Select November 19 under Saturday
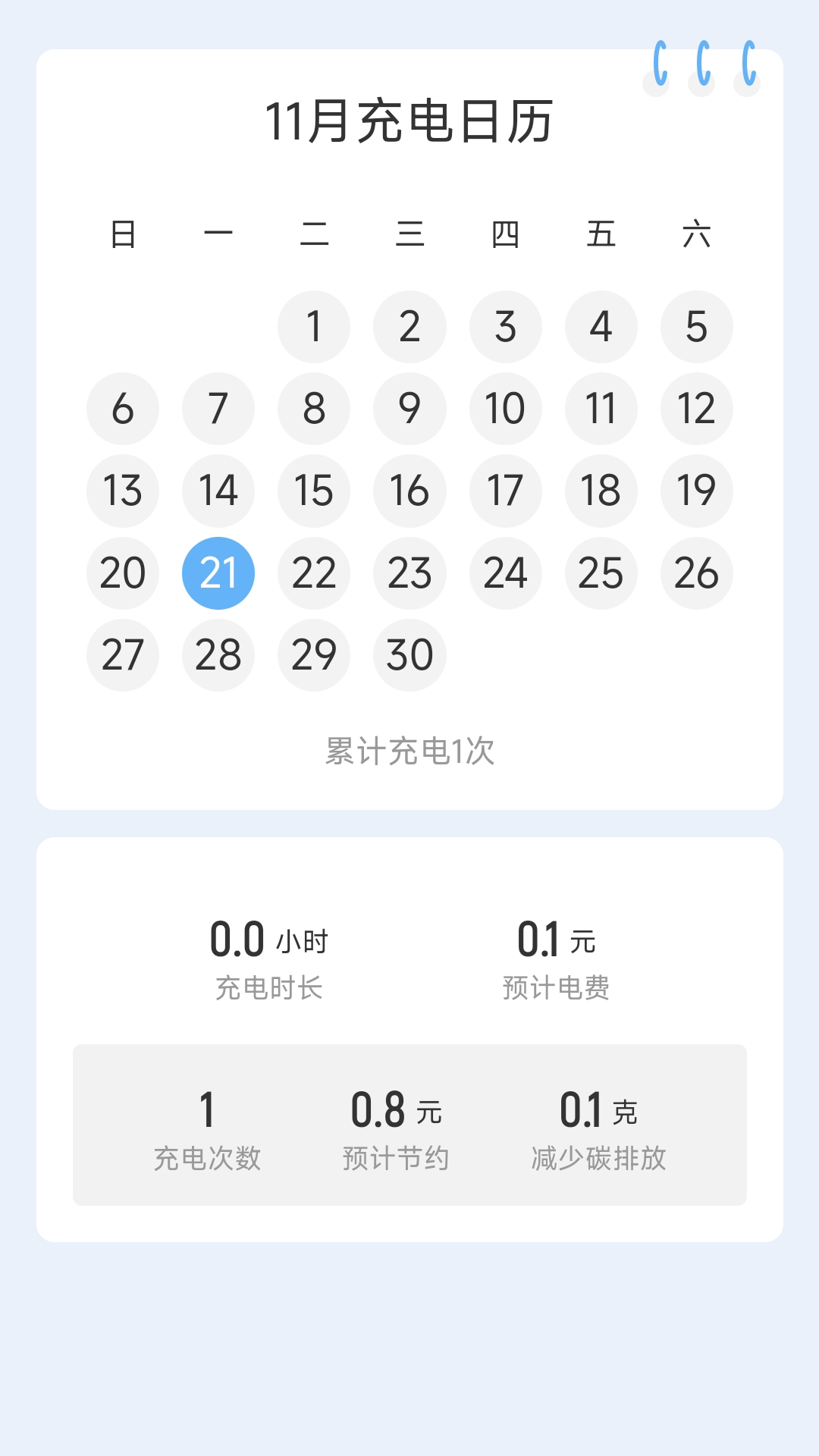Viewport: 819px width, 1456px height. [x=696, y=491]
